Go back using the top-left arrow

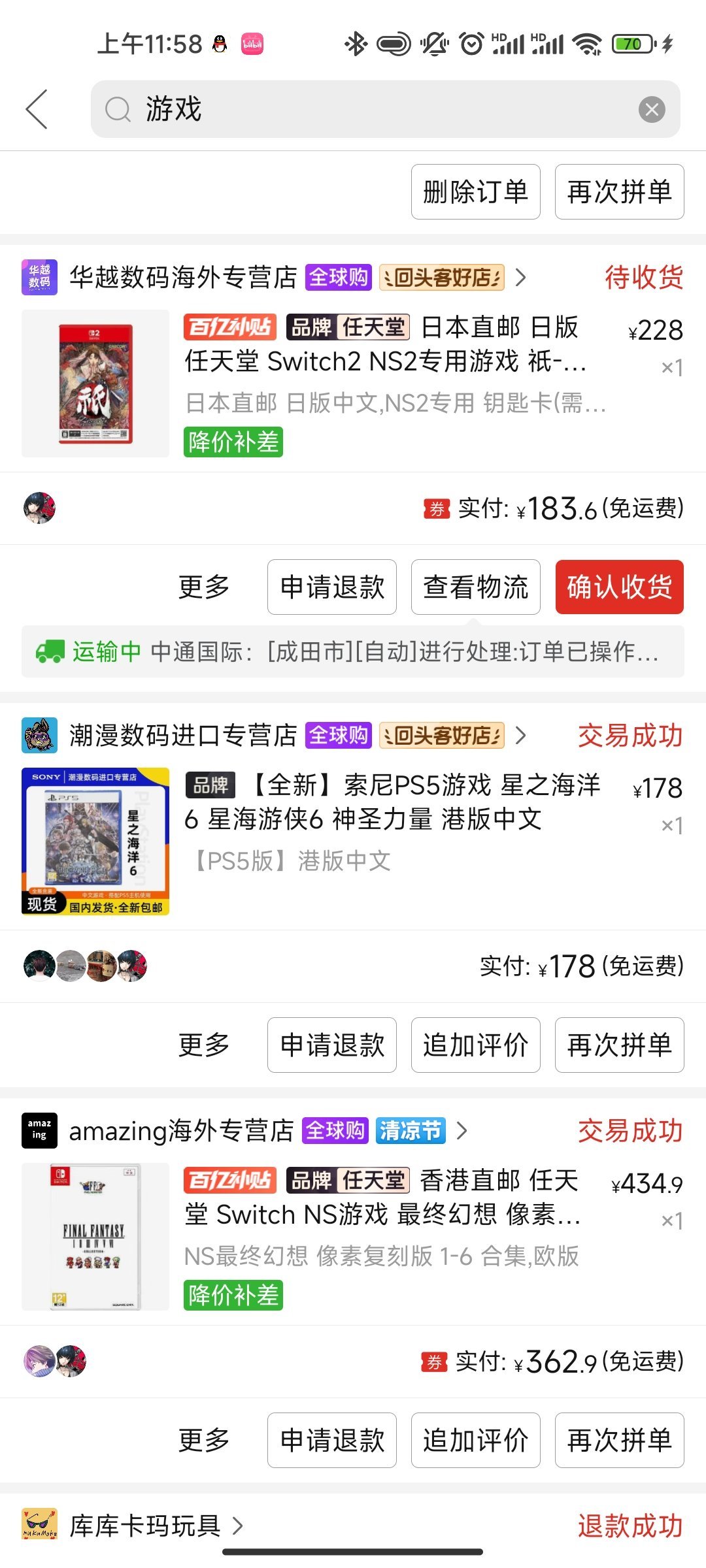[37, 109]
